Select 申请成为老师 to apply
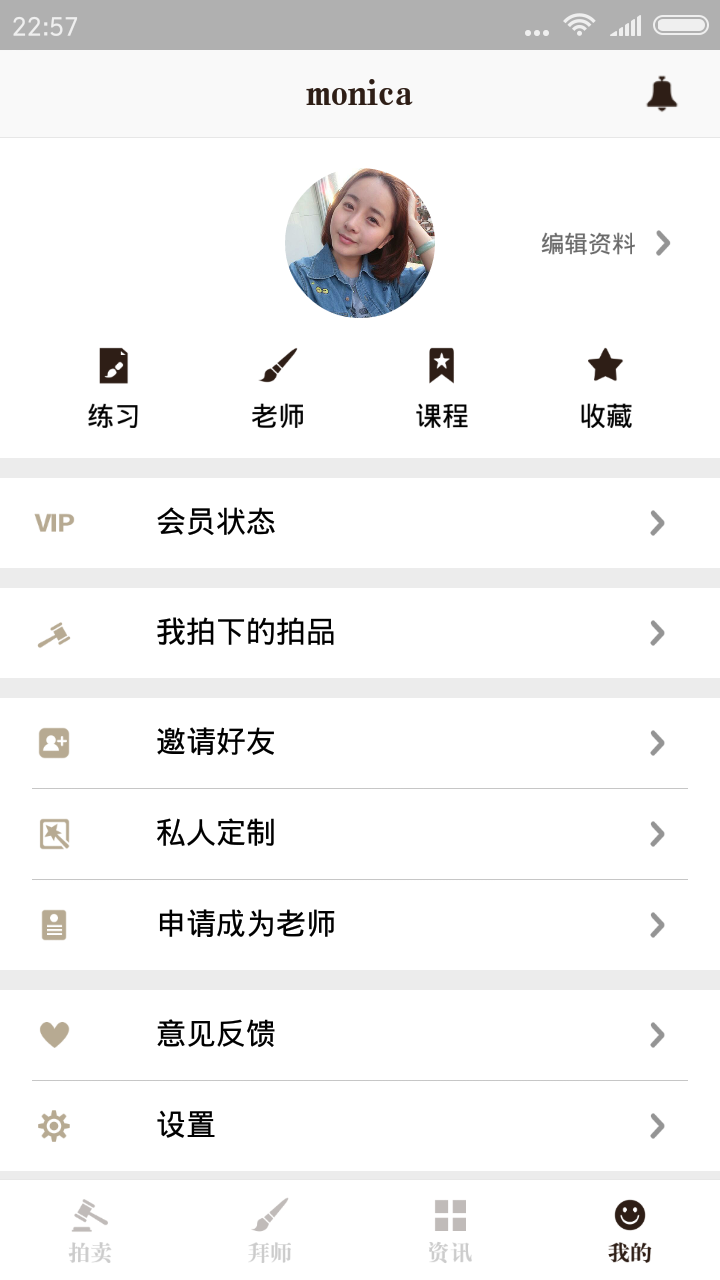 tap(360, 925)
